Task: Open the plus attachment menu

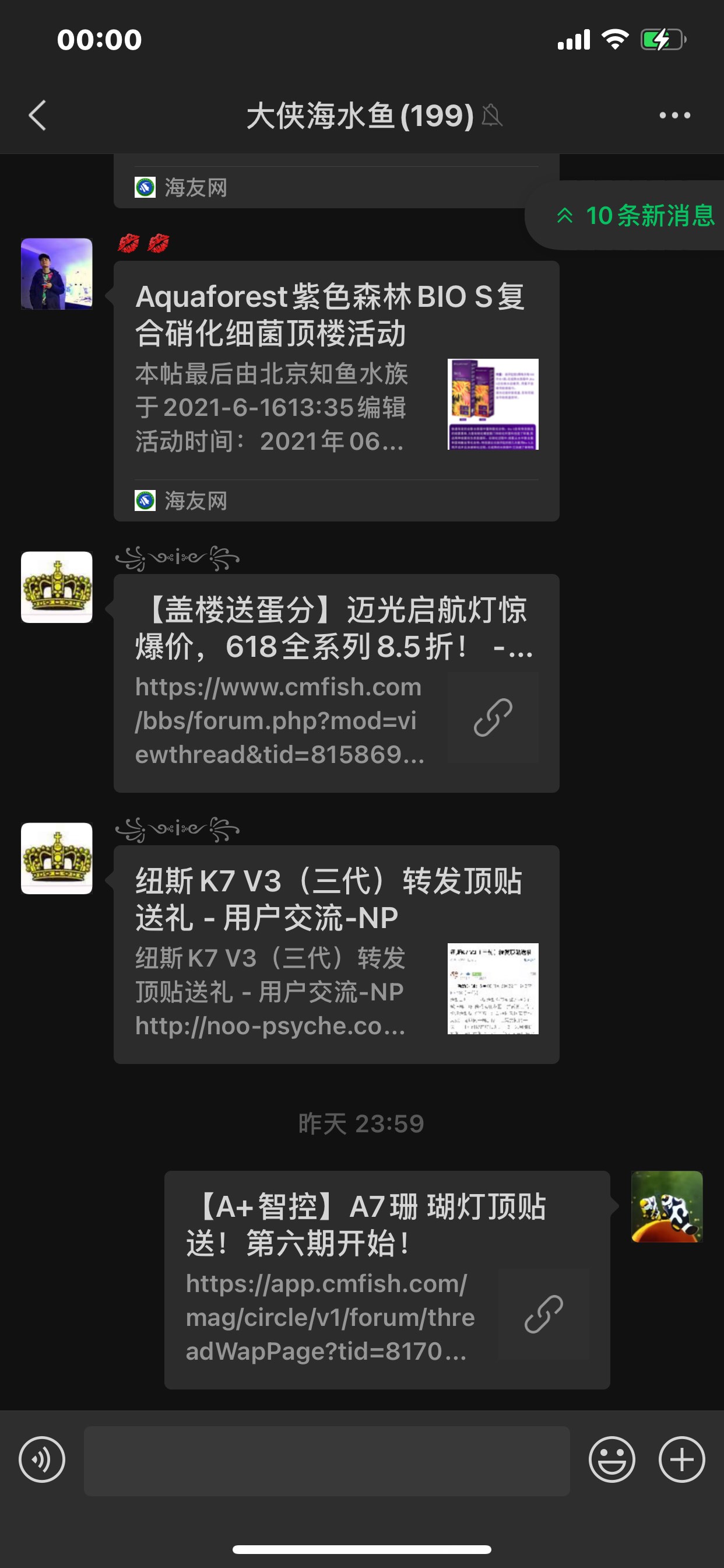Action: point(681,1459)
